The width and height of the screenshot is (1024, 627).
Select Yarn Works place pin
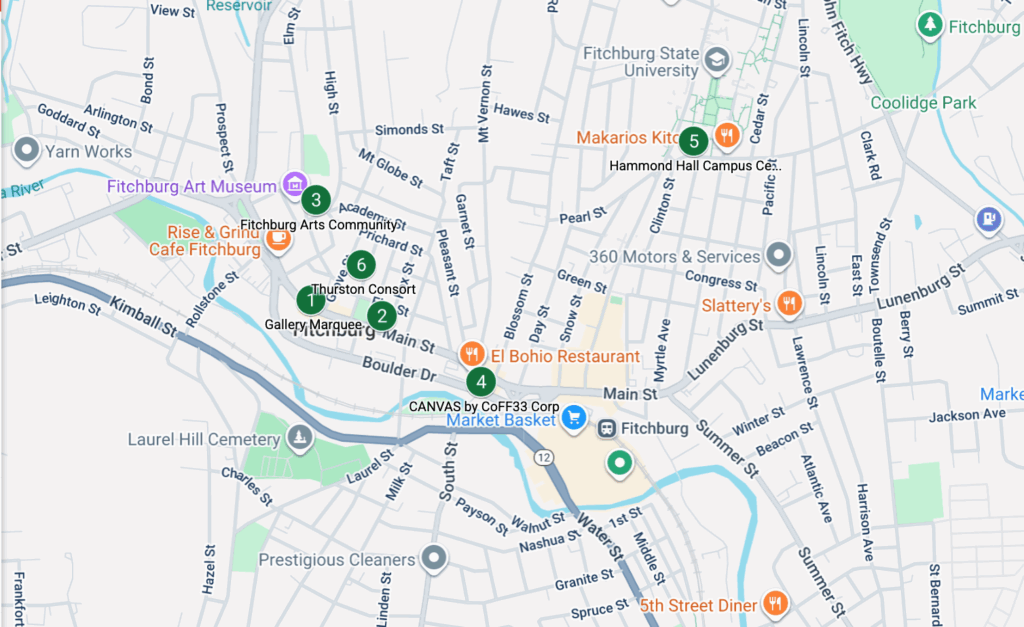[25, 152]
